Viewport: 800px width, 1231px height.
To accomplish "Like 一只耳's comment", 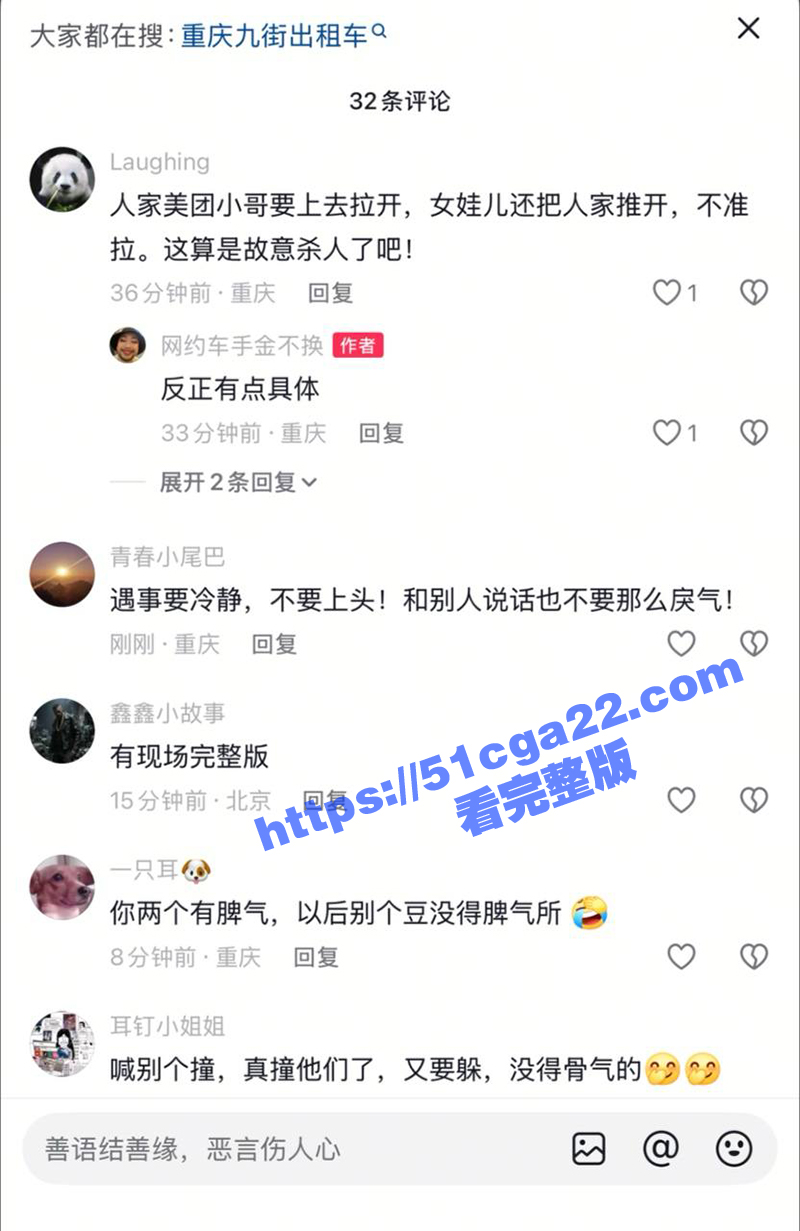I will 681,957.
